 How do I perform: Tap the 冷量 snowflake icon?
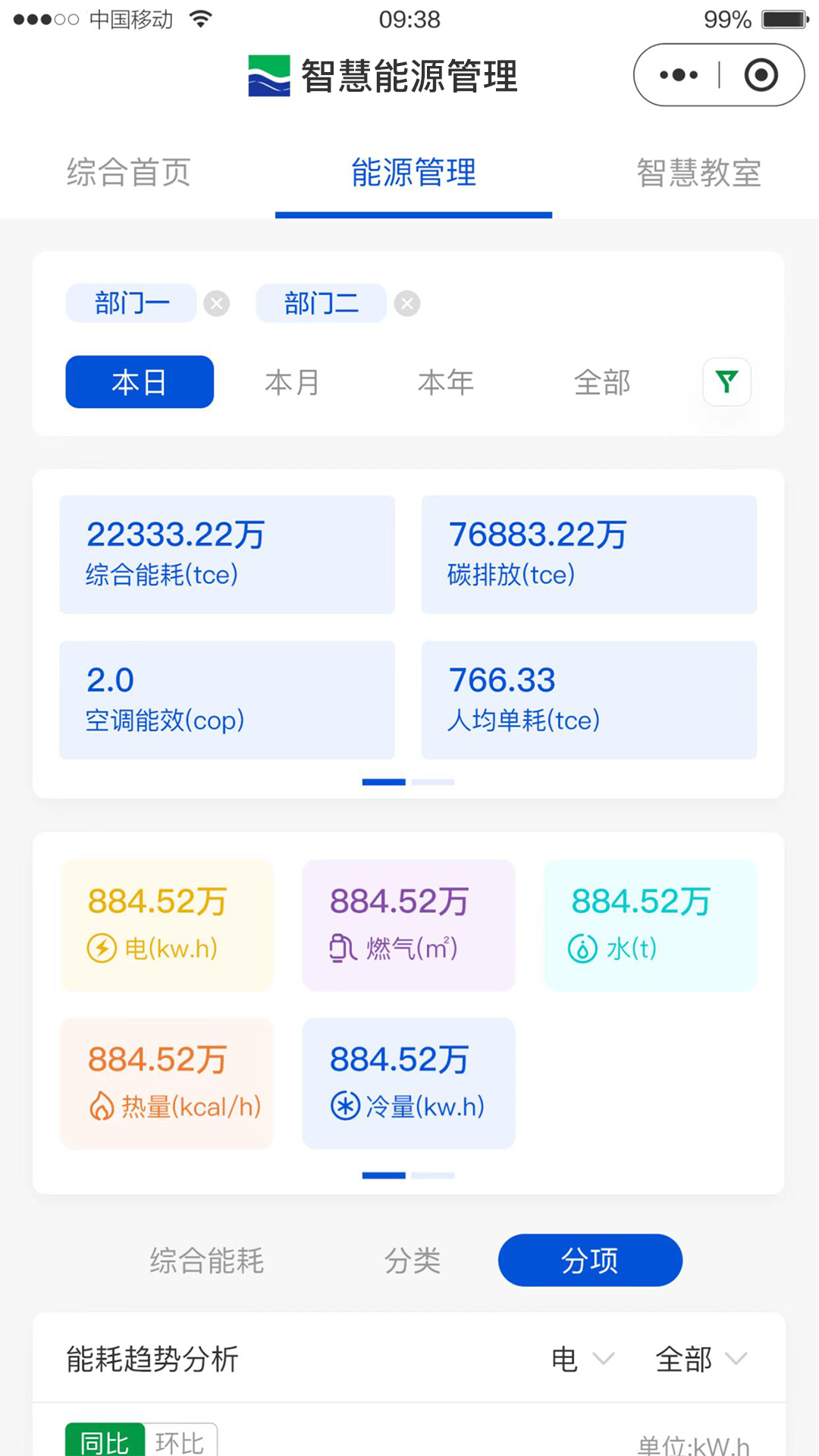tap(345, 1106)
